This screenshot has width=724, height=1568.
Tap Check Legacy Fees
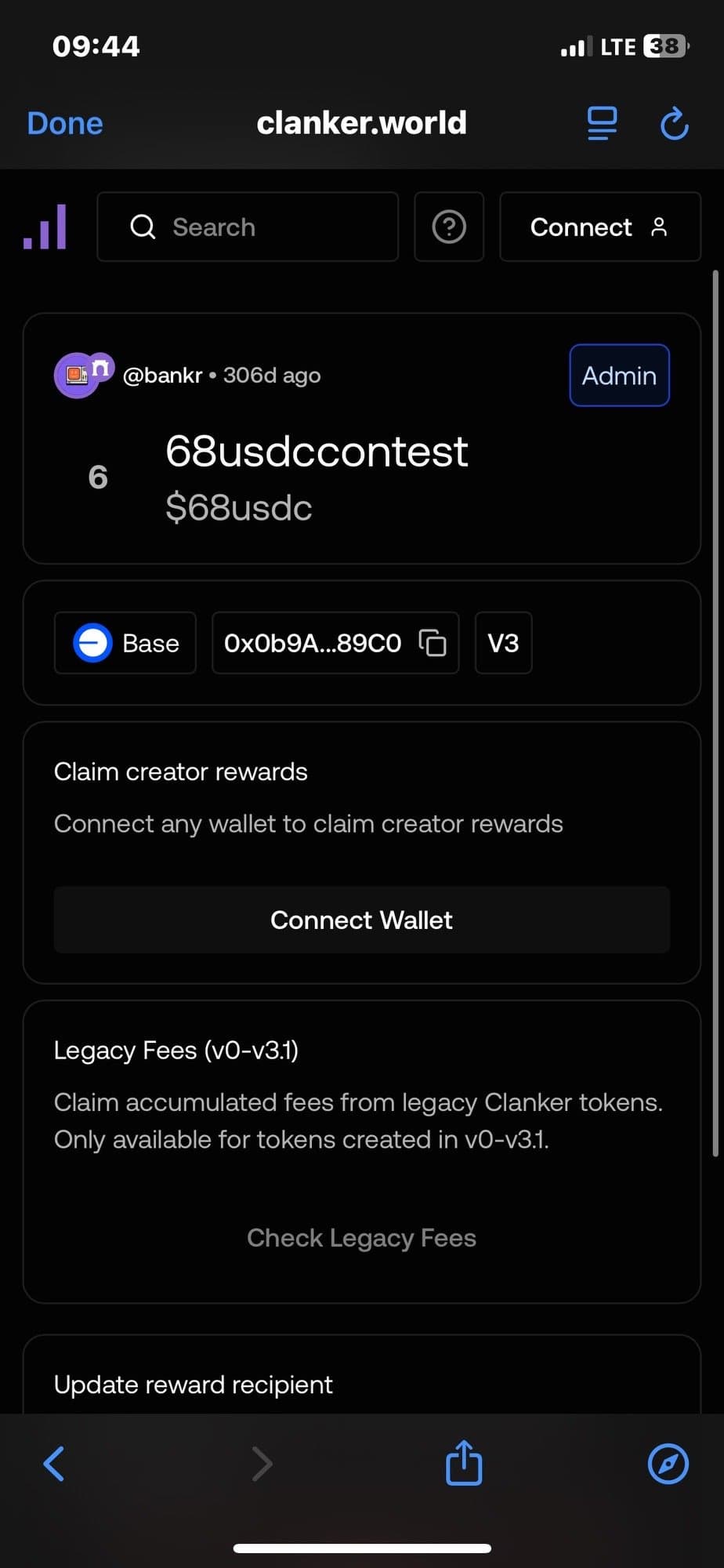tap(361, 1238)
